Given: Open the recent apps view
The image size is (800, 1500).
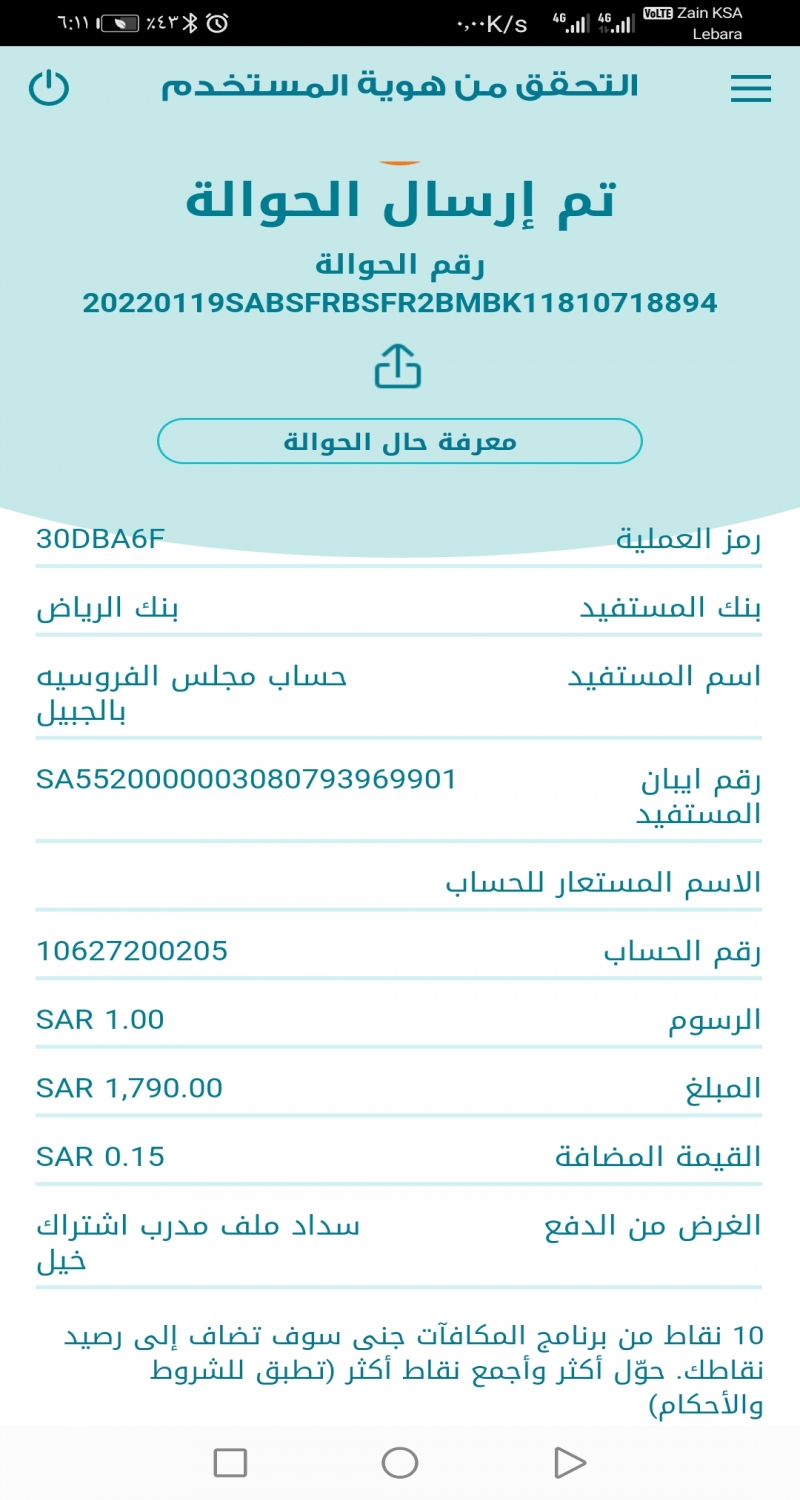Looking at the screenshot, I should pyautogui.click(x=231, y=1463).
